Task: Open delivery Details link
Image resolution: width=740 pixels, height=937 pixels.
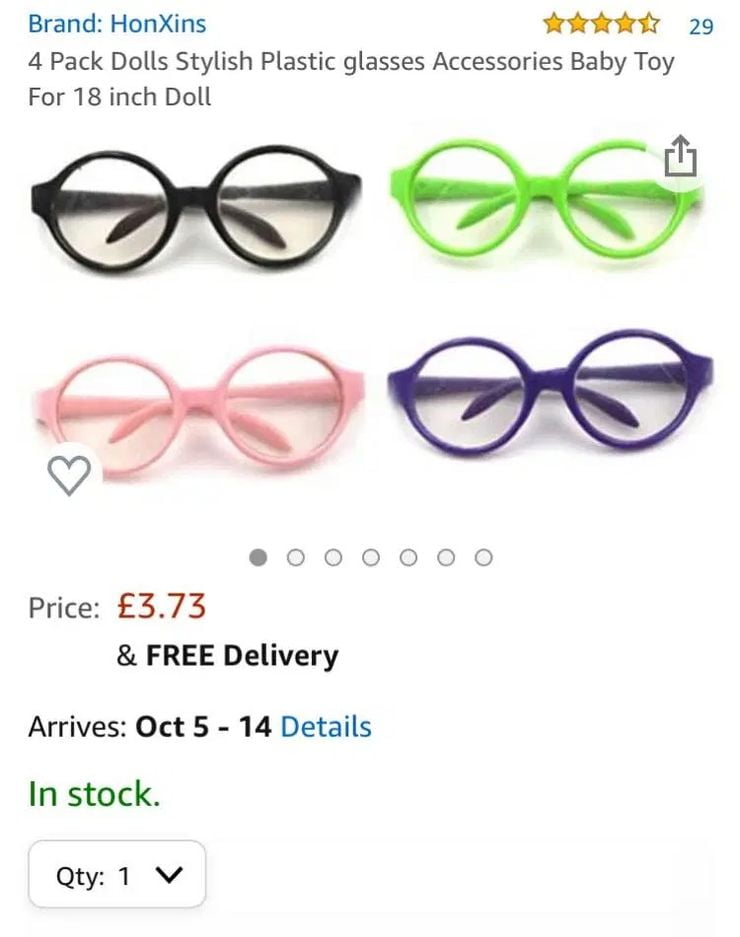Action: [x=326, y=726]
